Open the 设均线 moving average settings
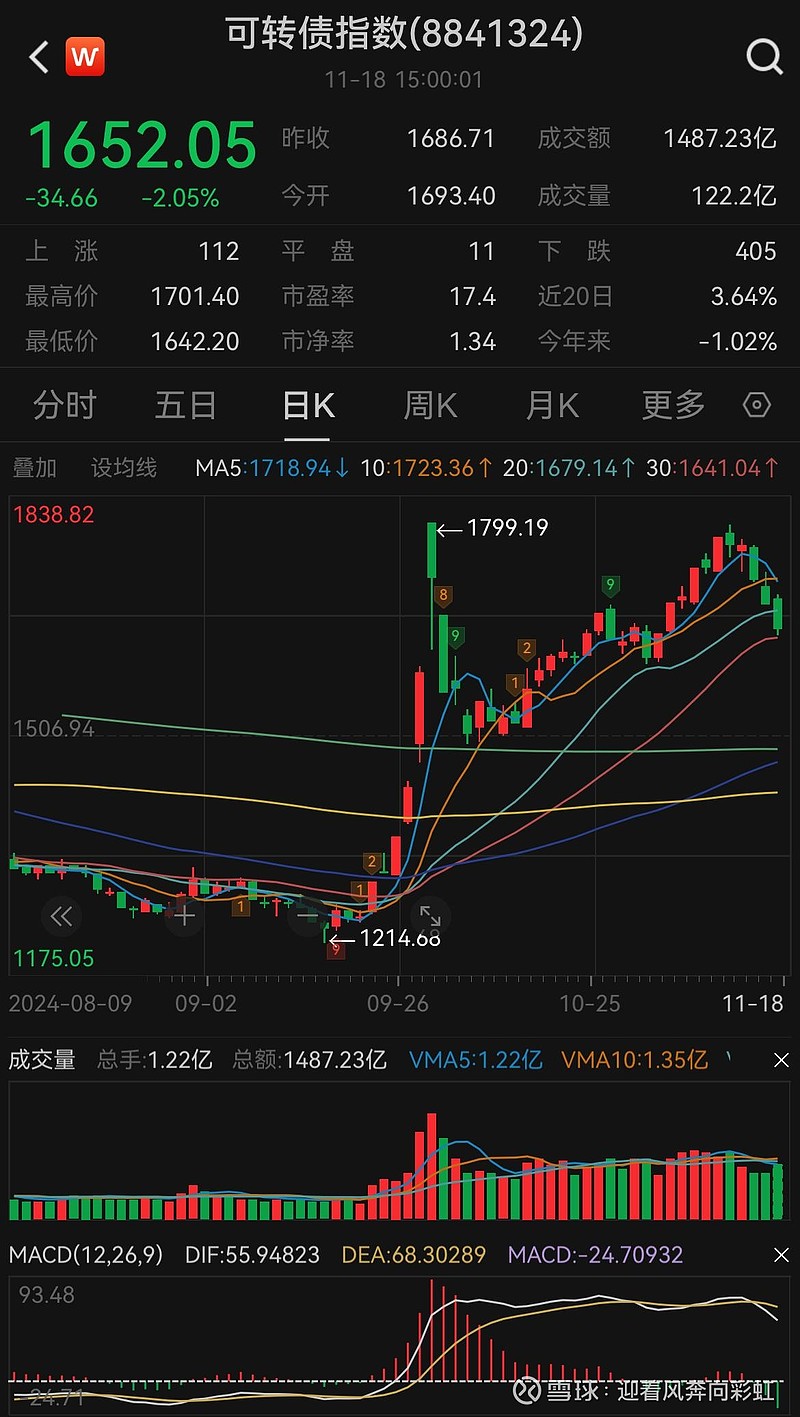Image resolution: width=800 pixels, height=1417 pixels. 123,467
